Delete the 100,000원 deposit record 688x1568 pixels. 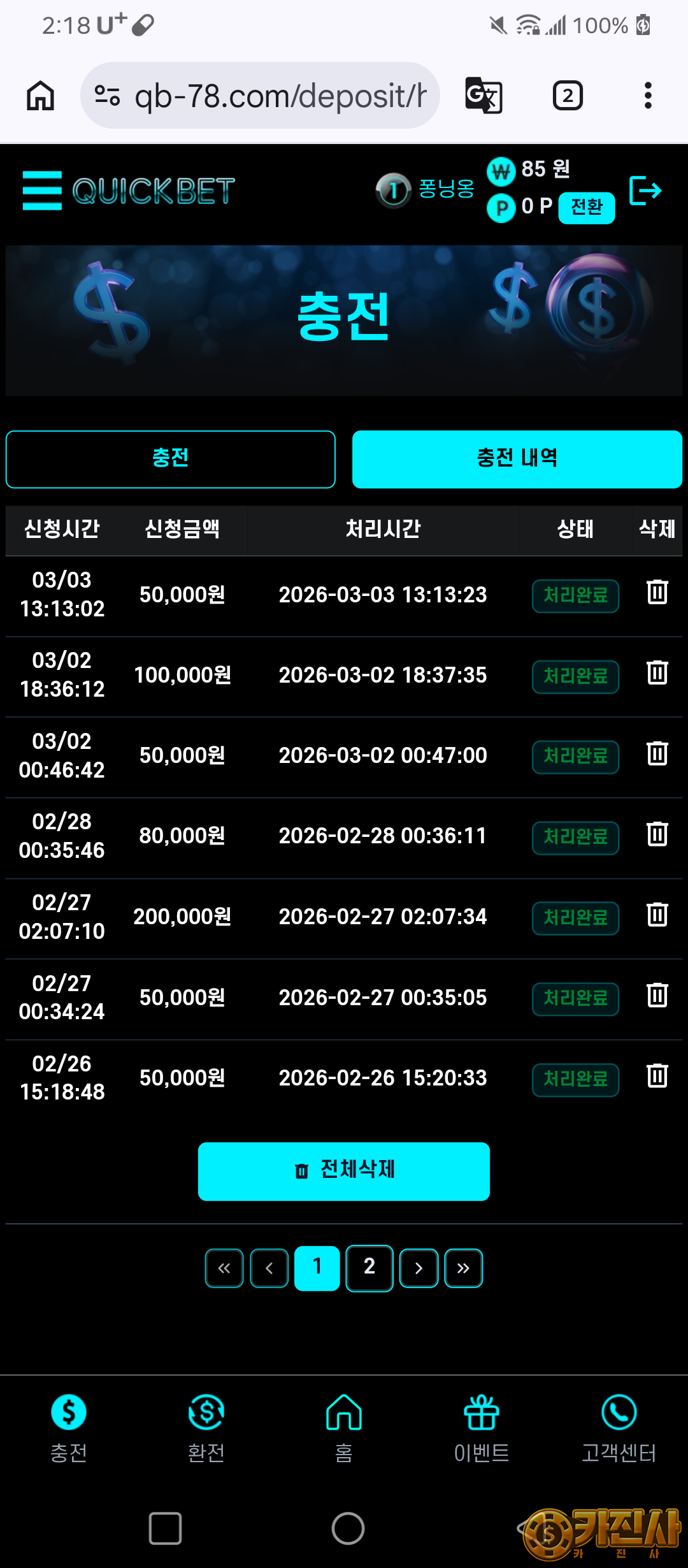click(x=657, y=672)
